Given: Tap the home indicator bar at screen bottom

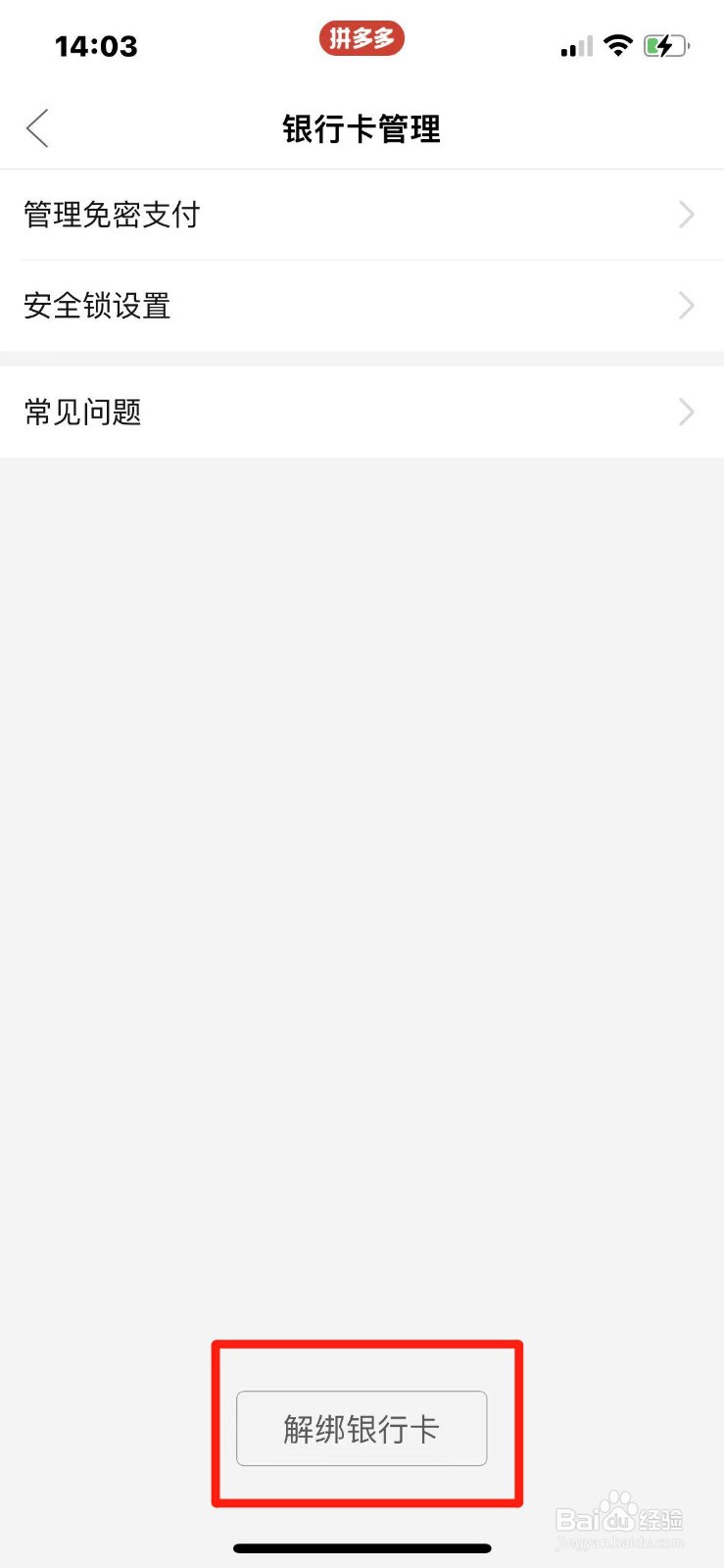Looking at the screenshot, I should [362, 1548].
